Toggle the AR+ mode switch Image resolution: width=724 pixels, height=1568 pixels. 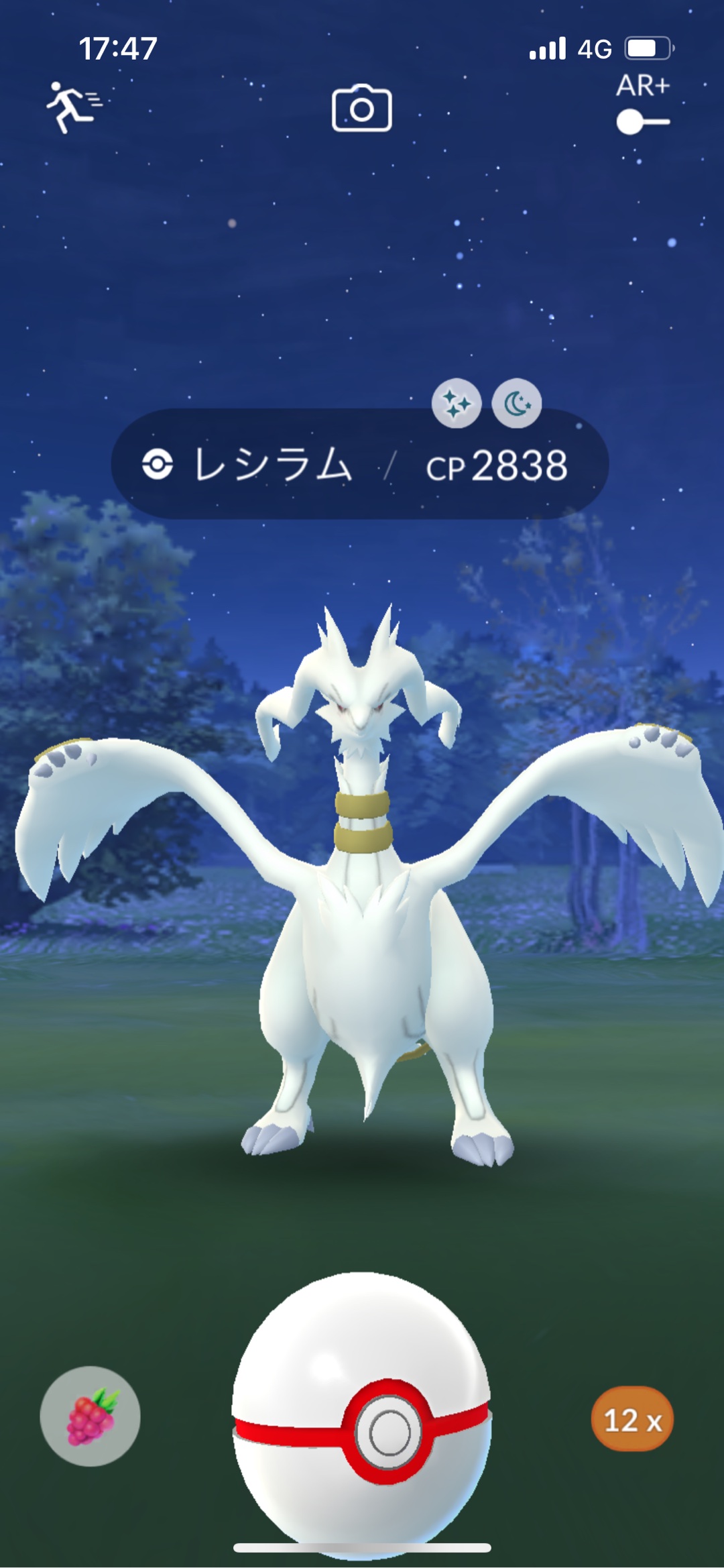(642, 122)
